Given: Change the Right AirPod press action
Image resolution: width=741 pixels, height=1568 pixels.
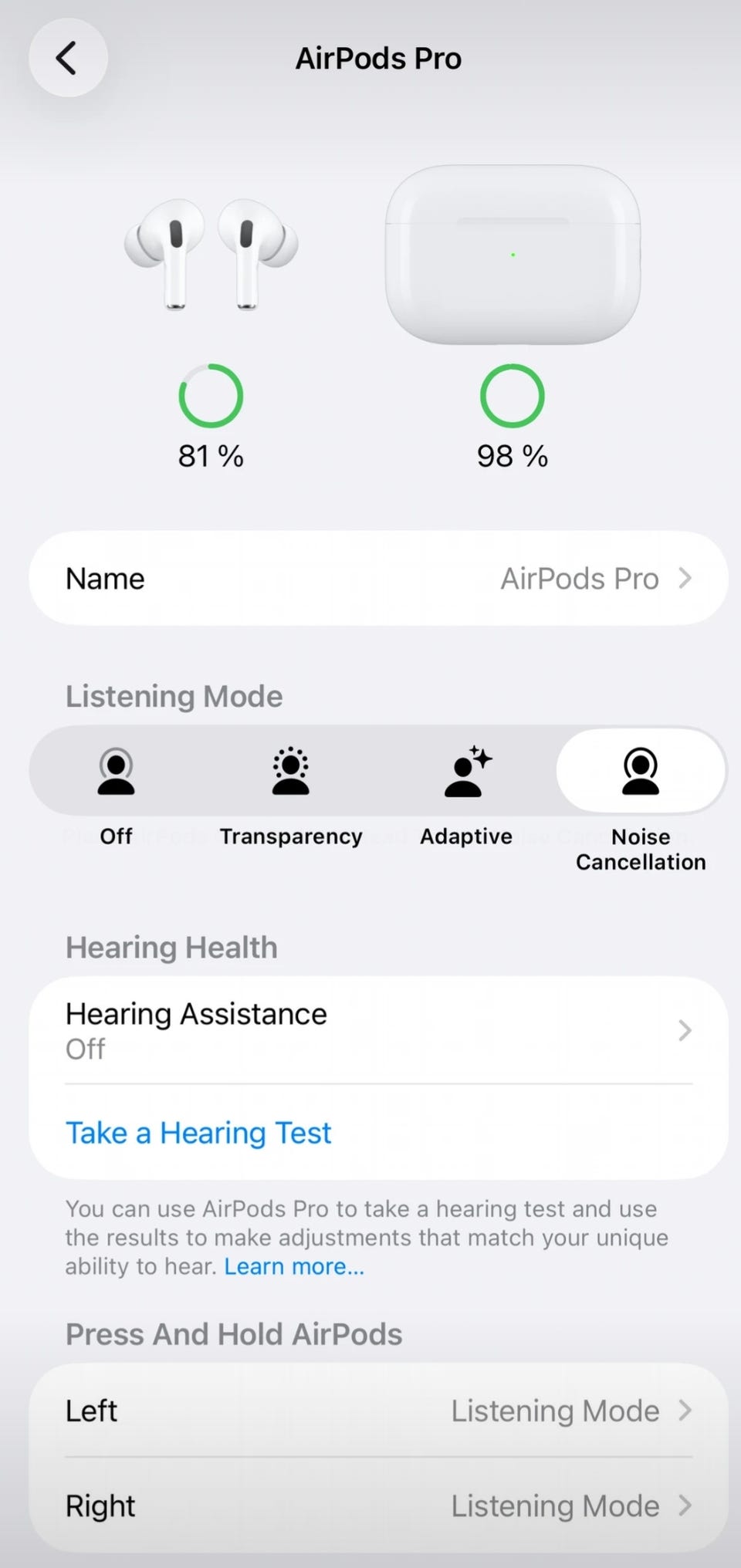Looking at the screenshot, I should tap(378, 1505).
